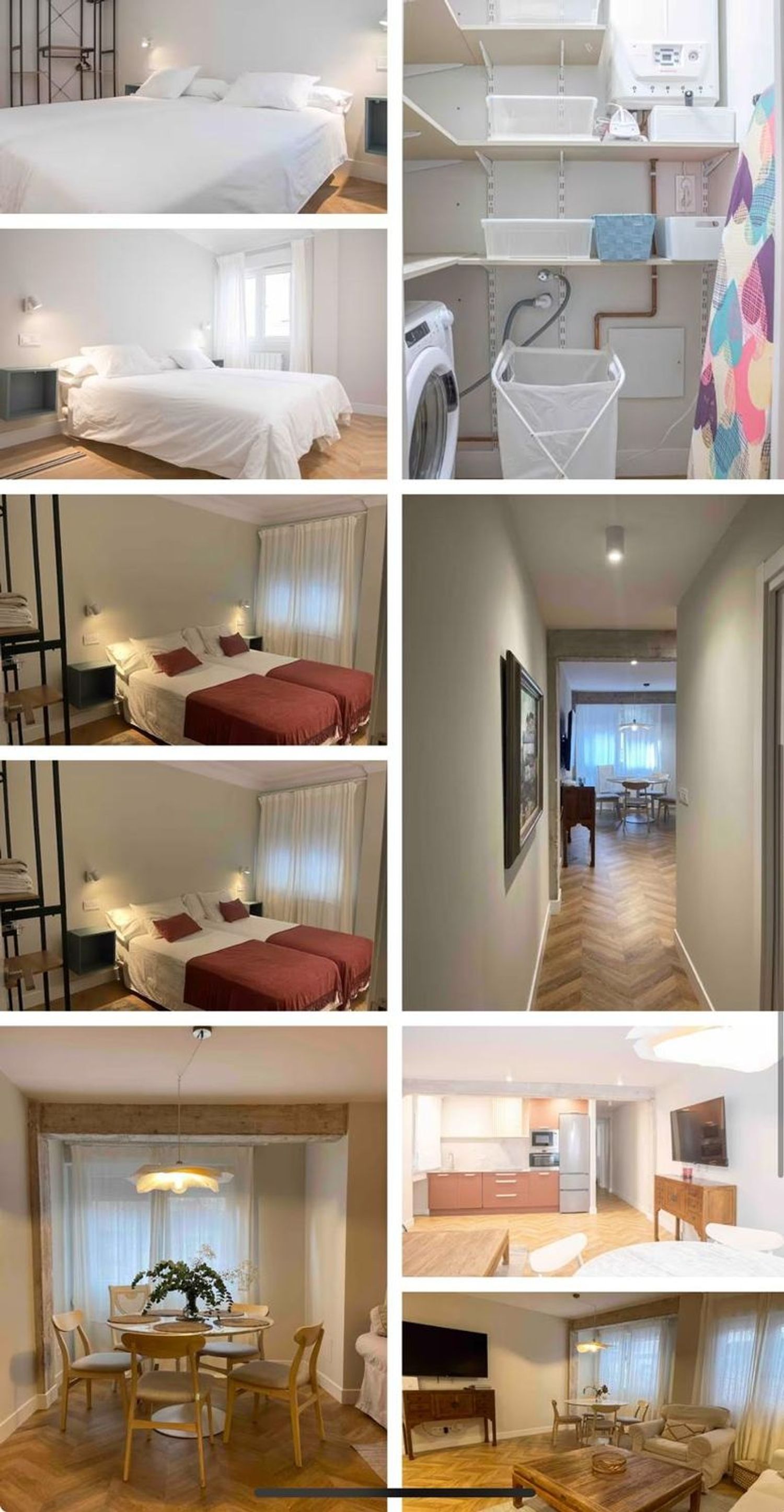784x1512 pixels.
Task: View the kitchen with pink cabinets photo
Action: pos(593,1152)
